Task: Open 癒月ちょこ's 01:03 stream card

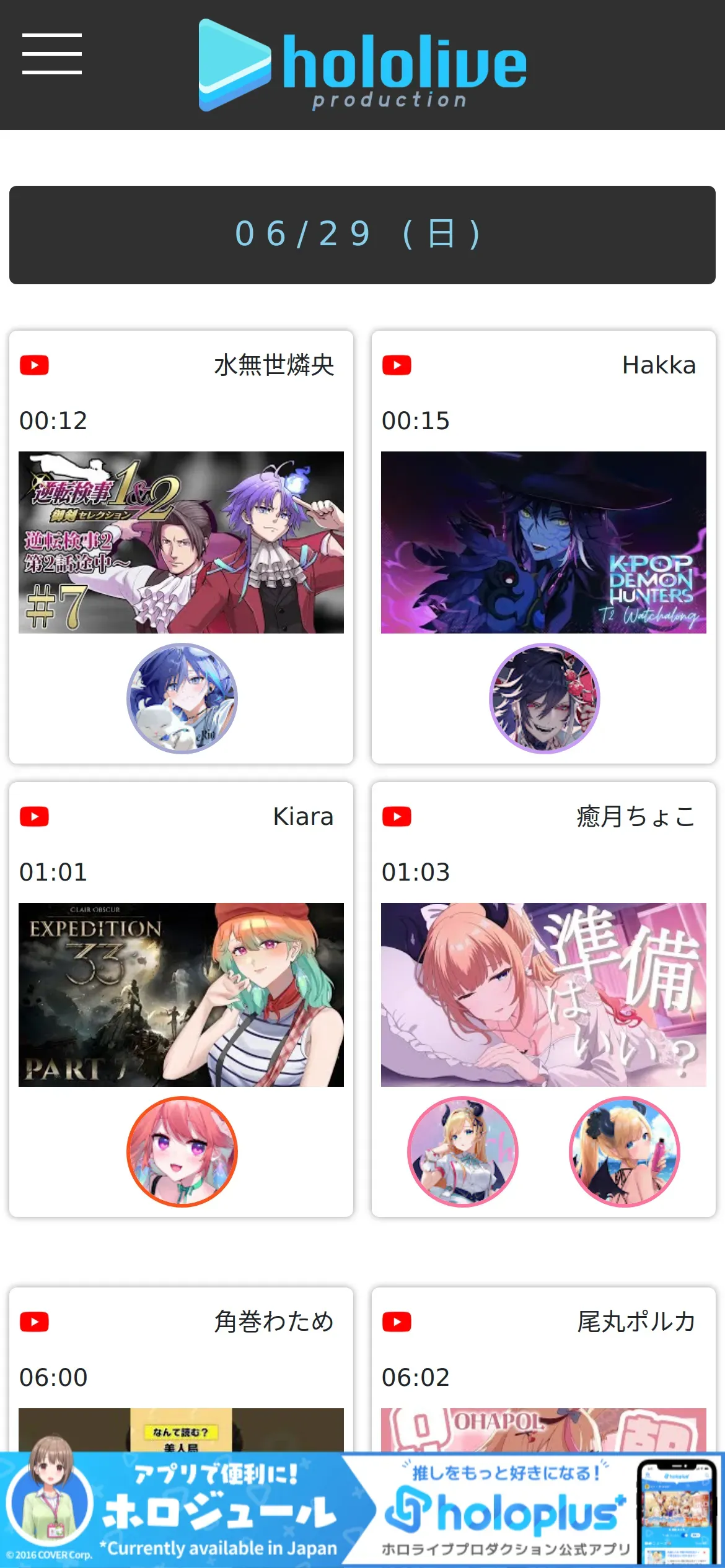Action: pos(543,994)
